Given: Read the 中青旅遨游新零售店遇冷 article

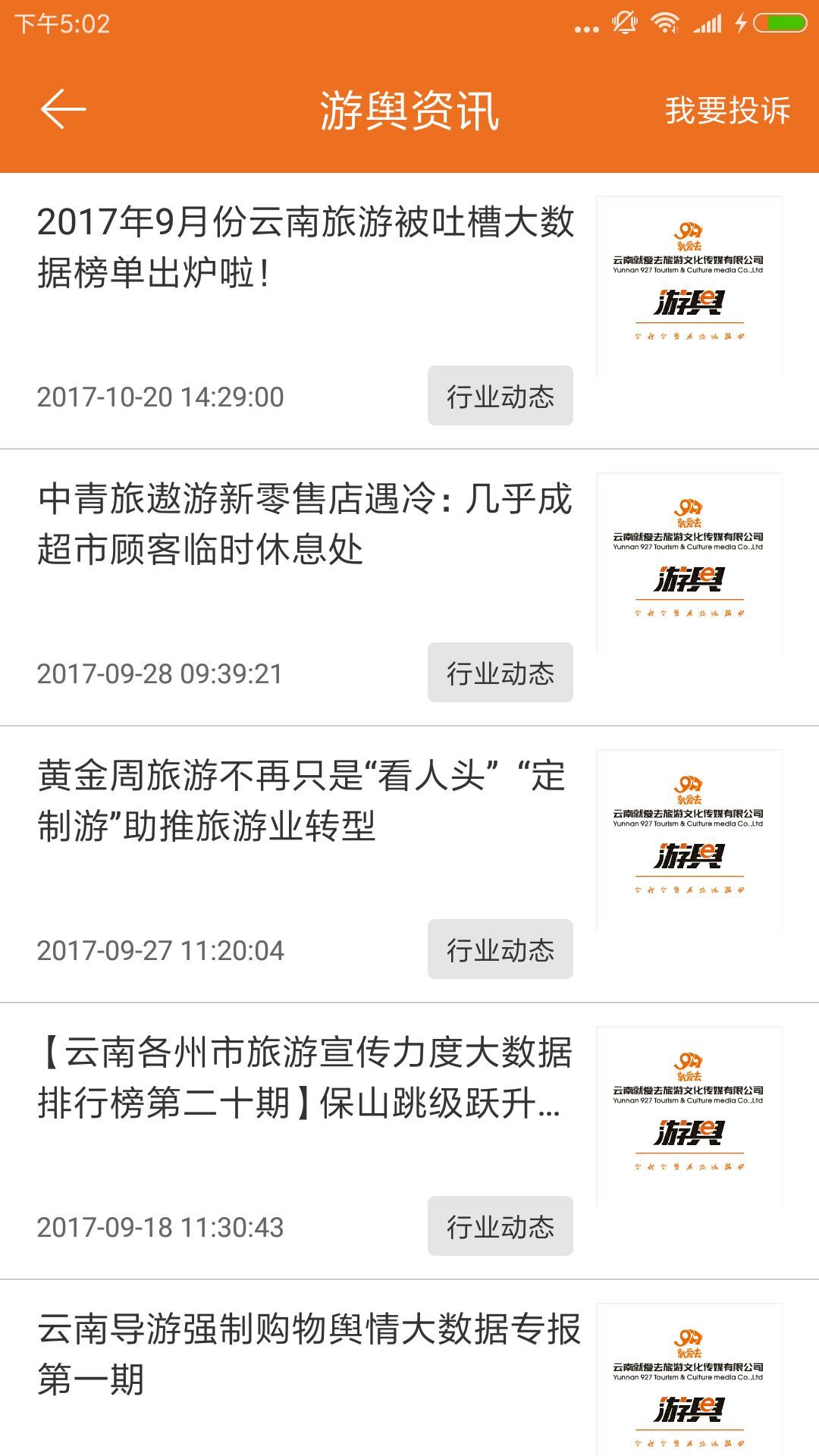Looking at the screenshot, I should click(x=305, y=524).
